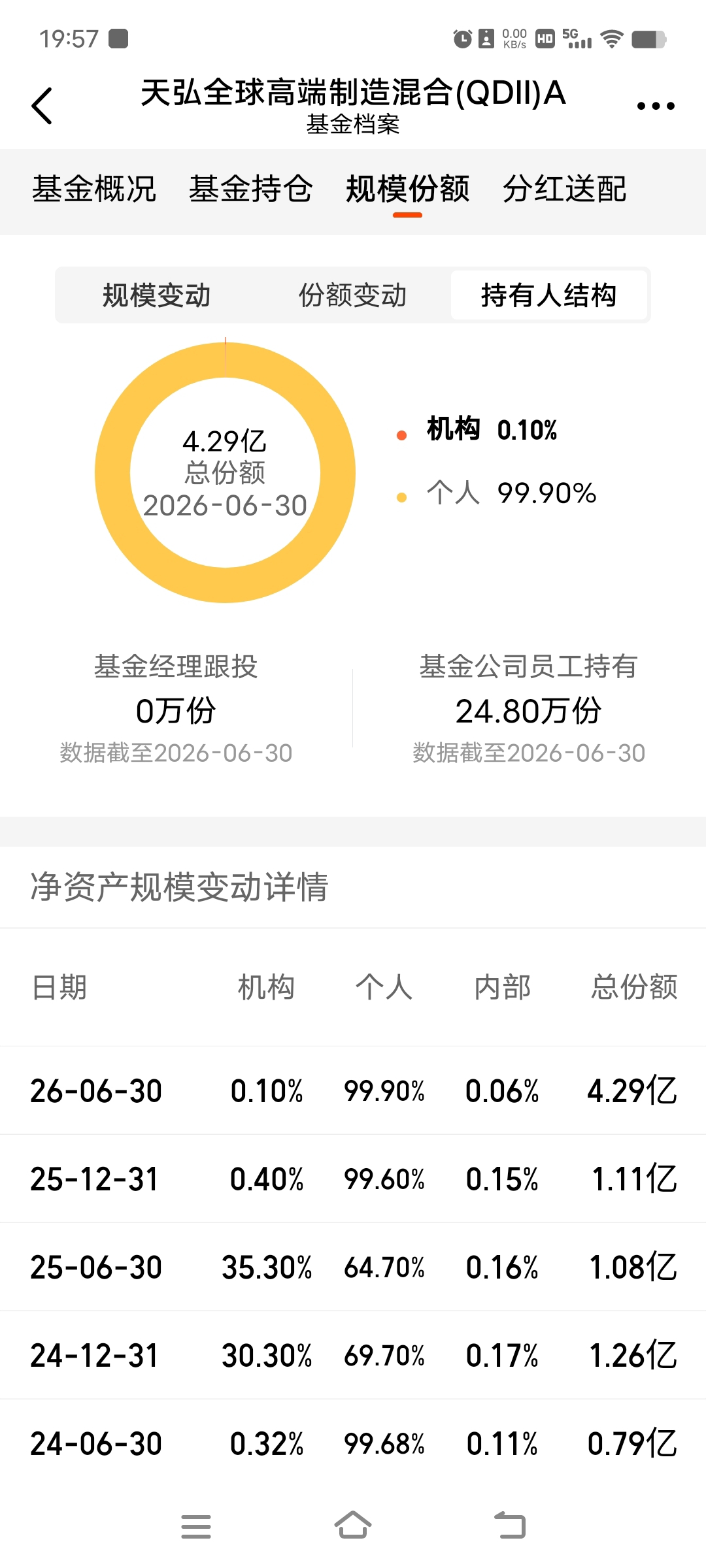Open recent apps from navigation bar

[x=196, y=1526]
